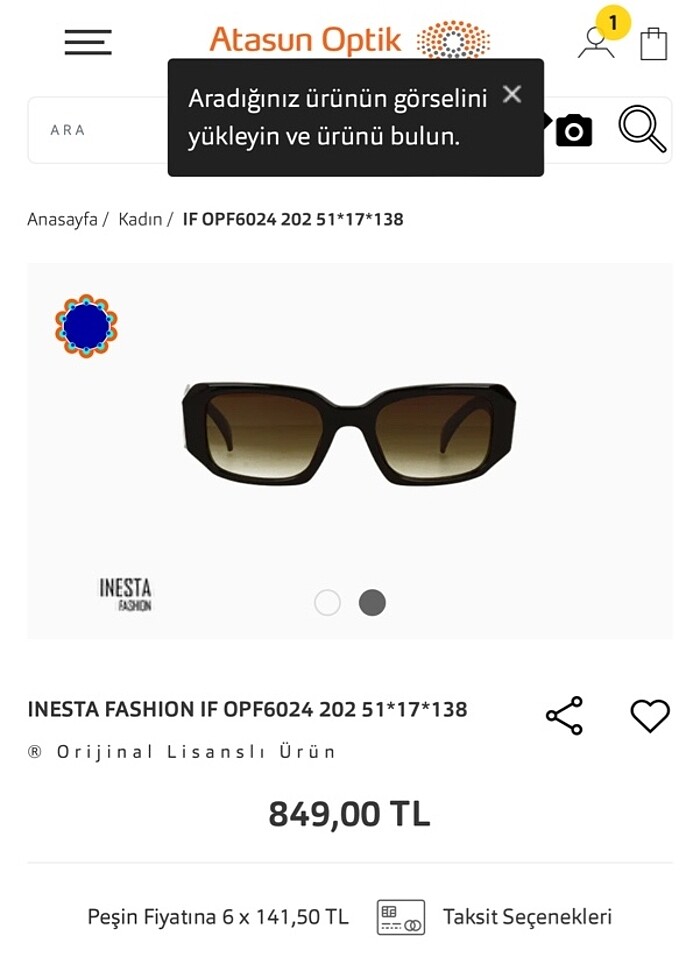Dismiss the image upload tooltip
The image size is (700, 980).
[x=512, y=94]
